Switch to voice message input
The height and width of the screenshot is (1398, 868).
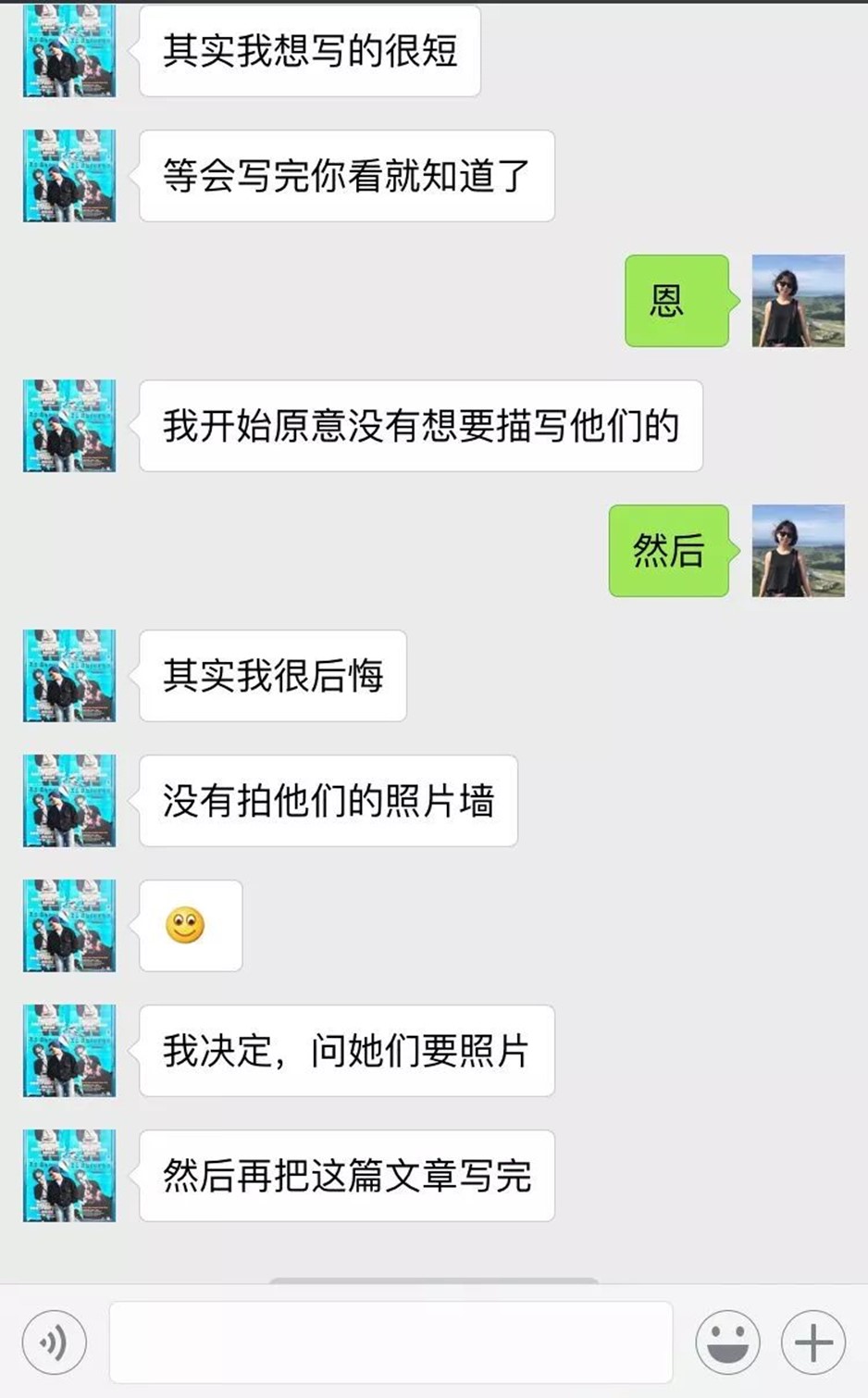pyautogui.click(x=55, y=1342)
